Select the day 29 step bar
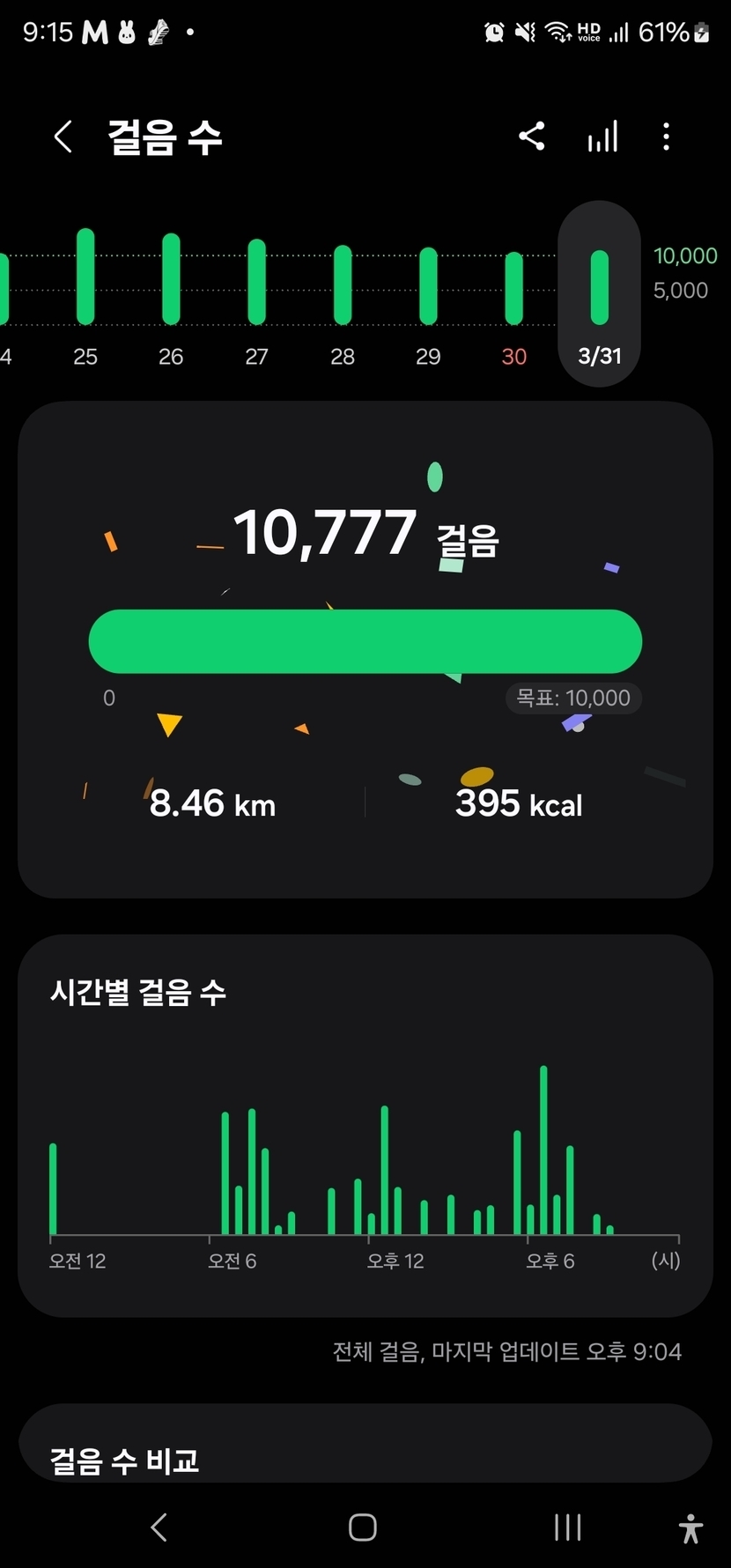Viewport: 731px width, 1568px height. [428, 286]
